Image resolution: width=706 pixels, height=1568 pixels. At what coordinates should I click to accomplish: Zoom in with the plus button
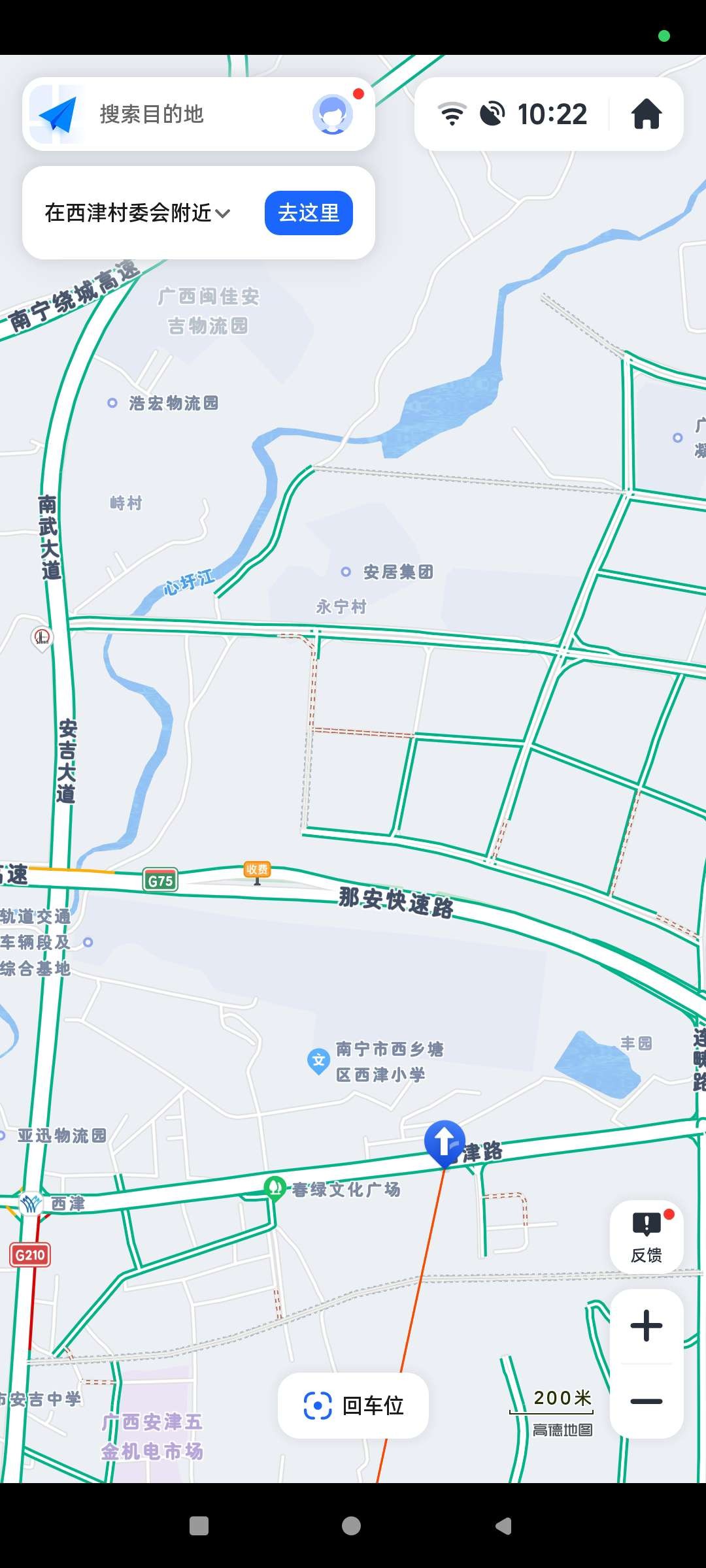[x=647, y=1326]
